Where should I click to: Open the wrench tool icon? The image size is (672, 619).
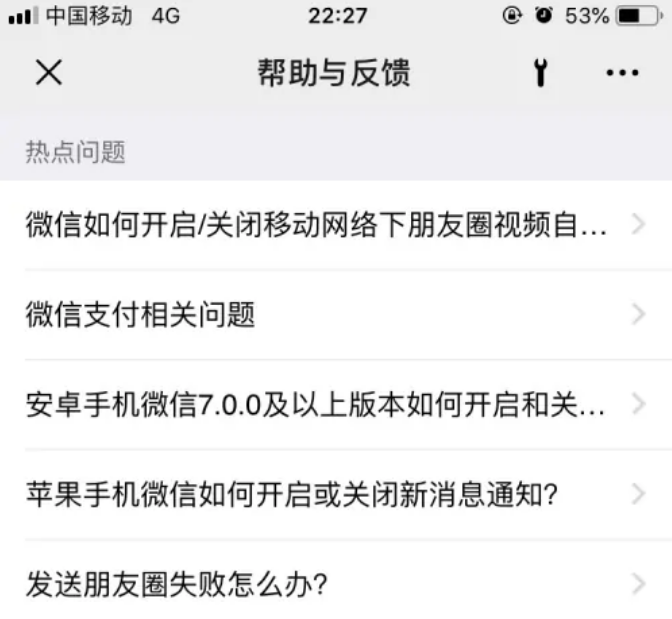point(541,73)
